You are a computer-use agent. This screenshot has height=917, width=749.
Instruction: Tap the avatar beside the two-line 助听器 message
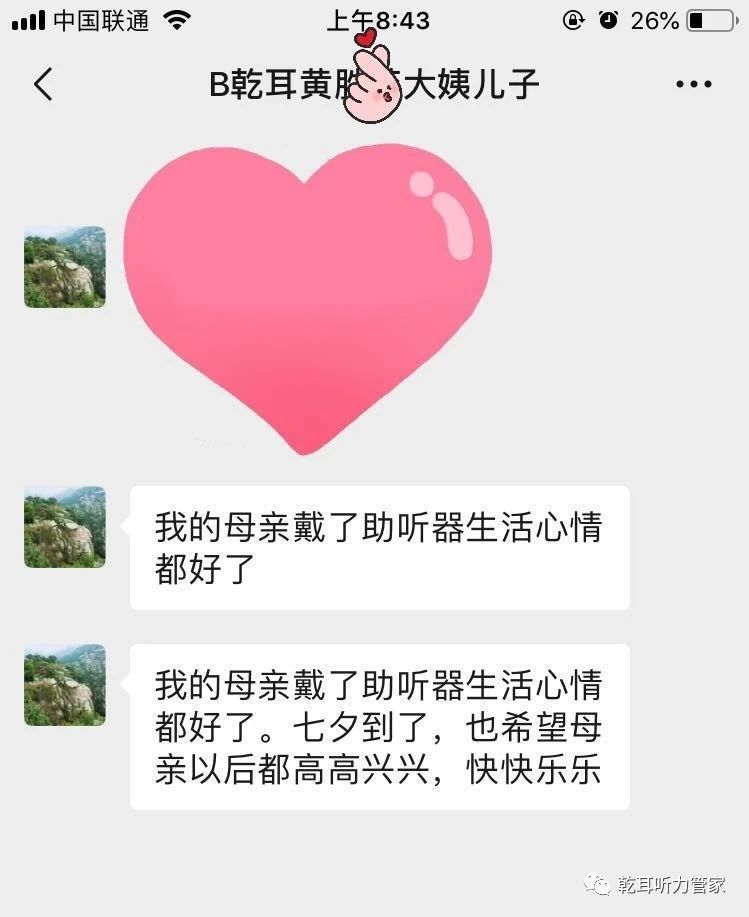[x=65, y=527]
